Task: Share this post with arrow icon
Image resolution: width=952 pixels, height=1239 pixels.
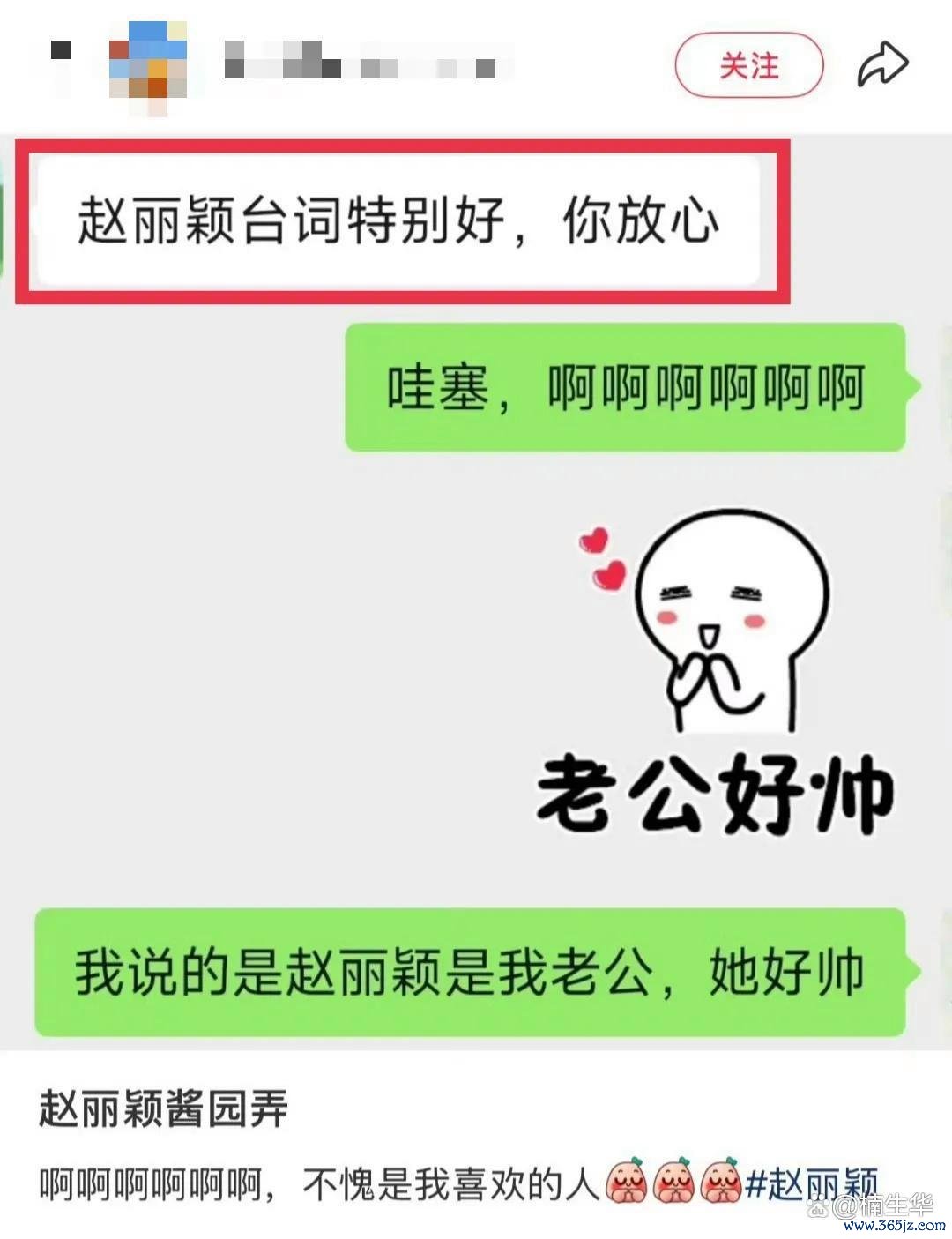Action: tap(882, 64)
